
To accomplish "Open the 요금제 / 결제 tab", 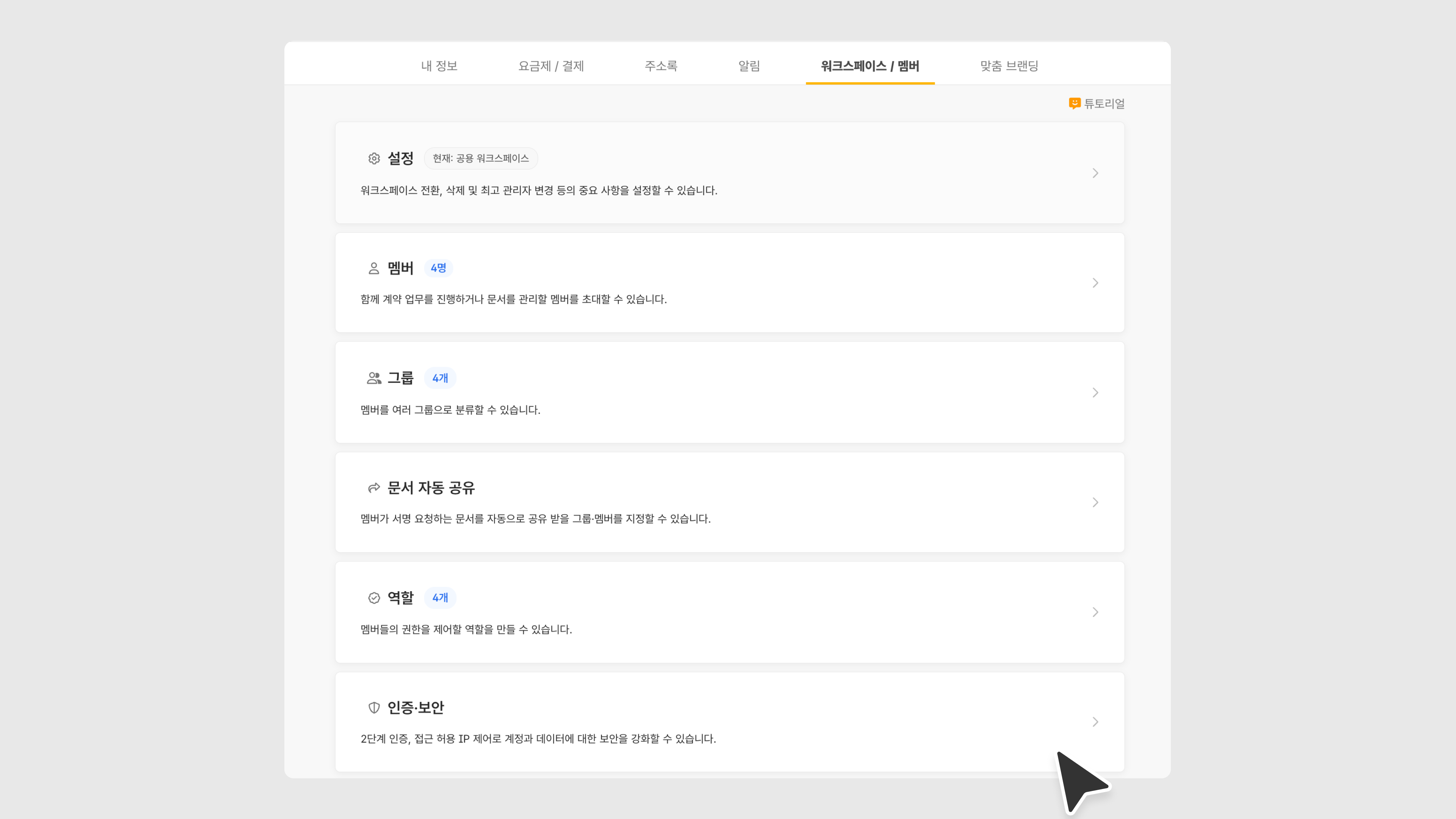I will [x=551, y=66].
